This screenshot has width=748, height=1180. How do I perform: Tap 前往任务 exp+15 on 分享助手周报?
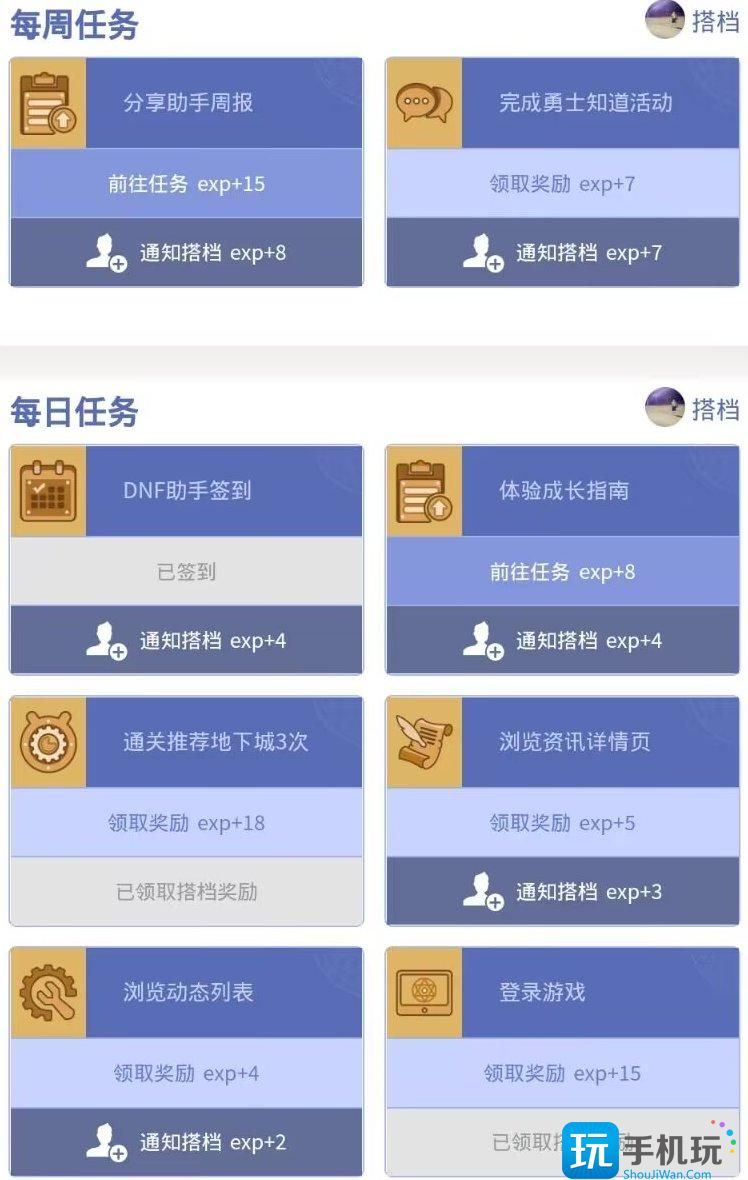coord(186,183)
